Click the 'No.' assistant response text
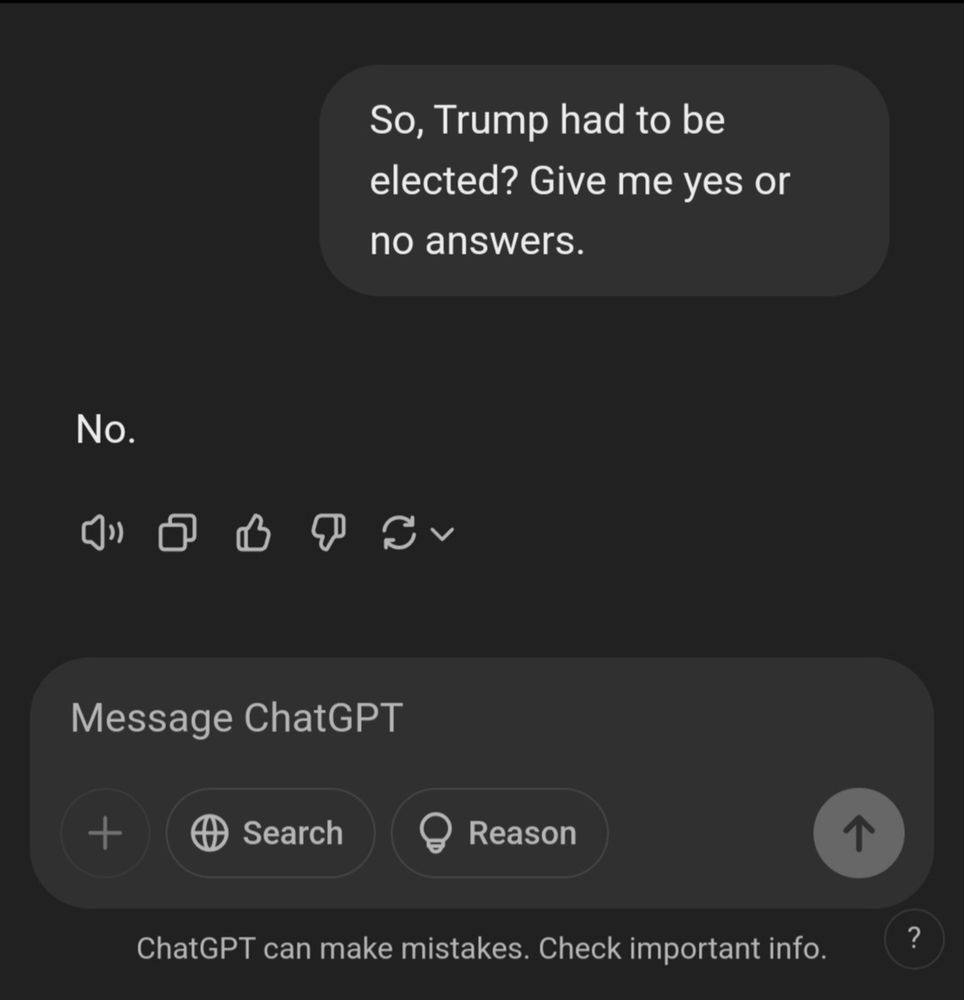This screenshot has width=964, height=1000. [x=105, y=428]
